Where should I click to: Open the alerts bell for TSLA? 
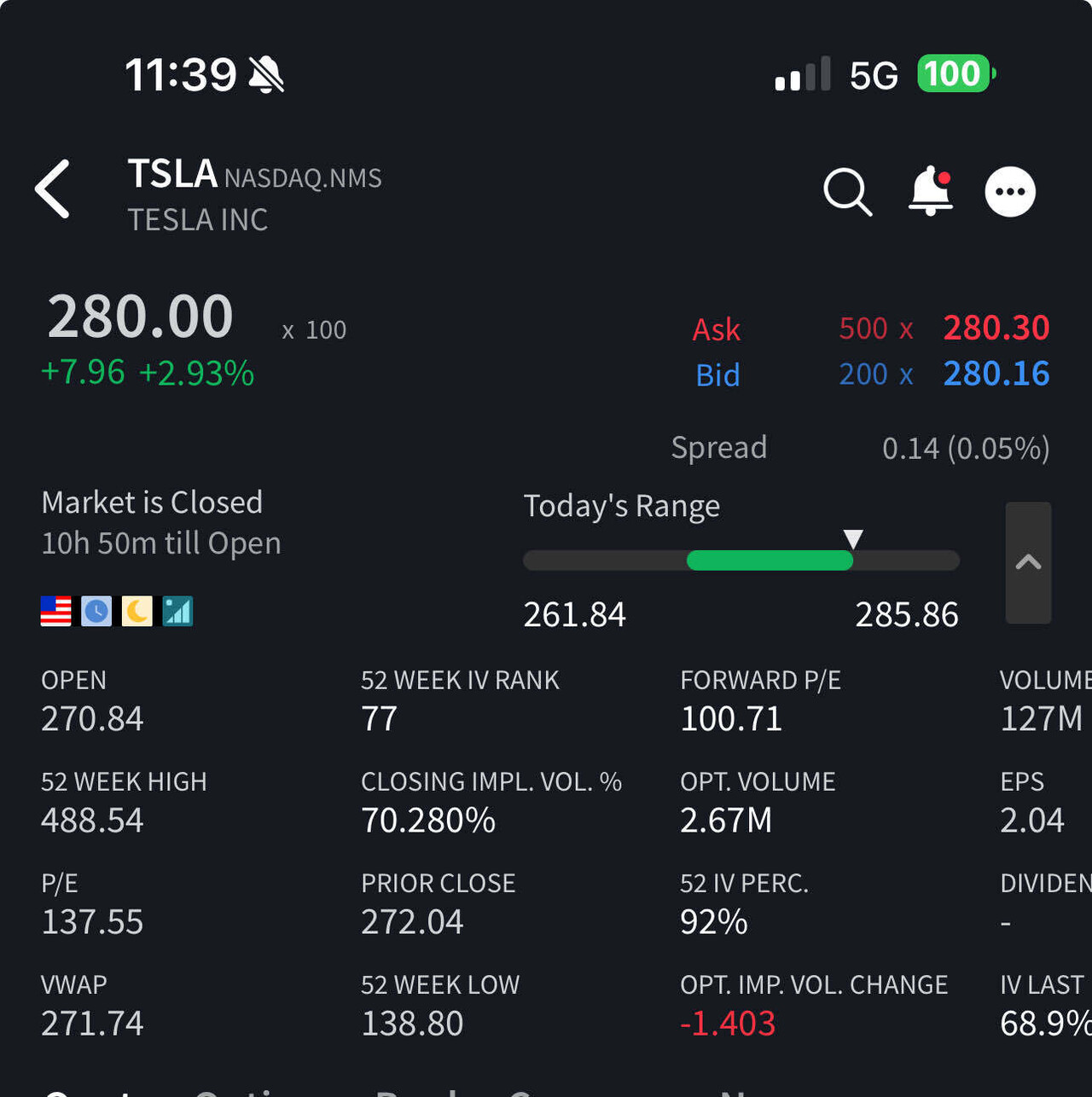point(930,191)
